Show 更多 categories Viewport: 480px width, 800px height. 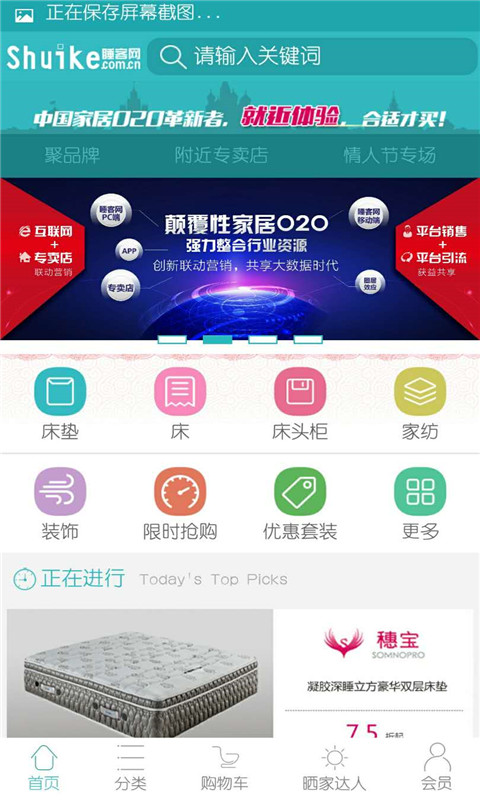click(x=420, y=504)
